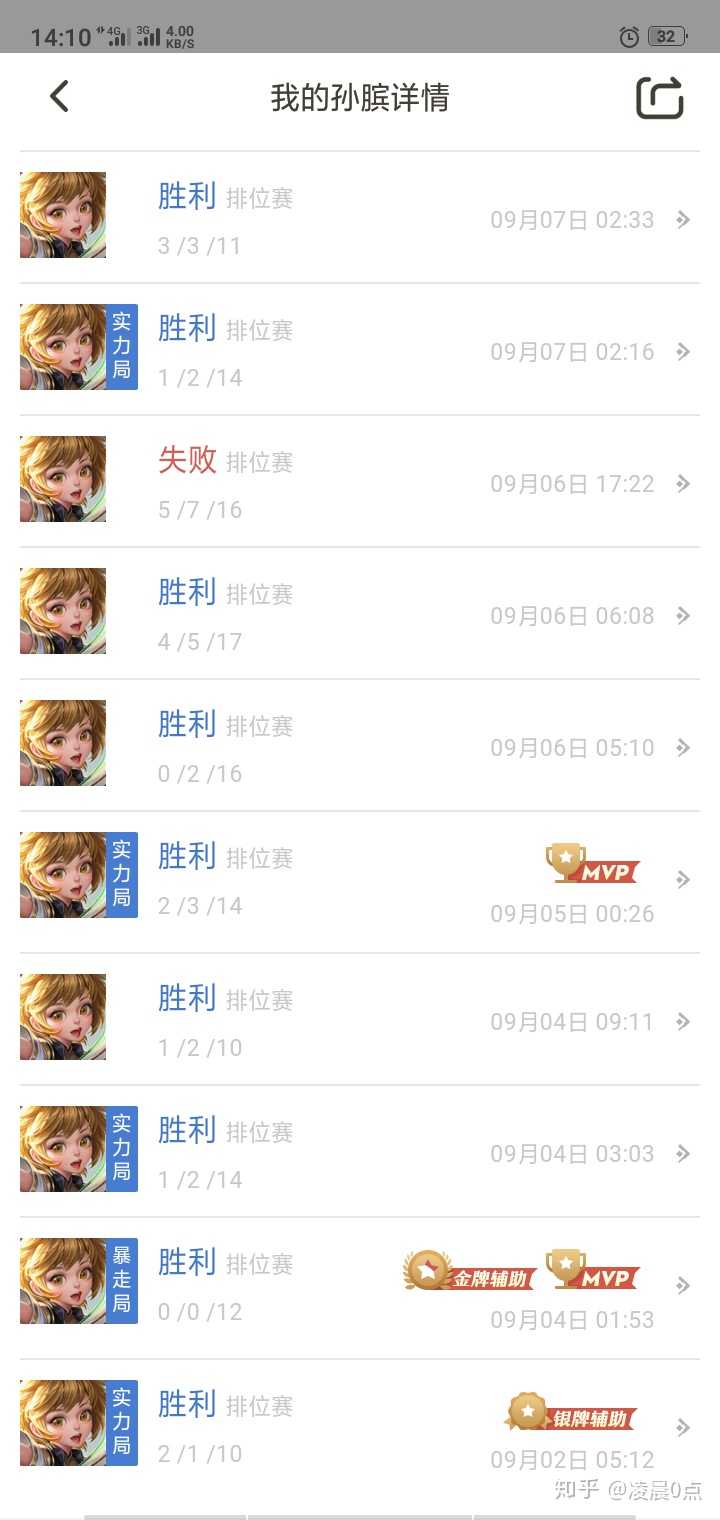View the 银牌辅助 match from 09月02日 05:12
Viewport: 720px width, 1520px height.
(360, 1428)
